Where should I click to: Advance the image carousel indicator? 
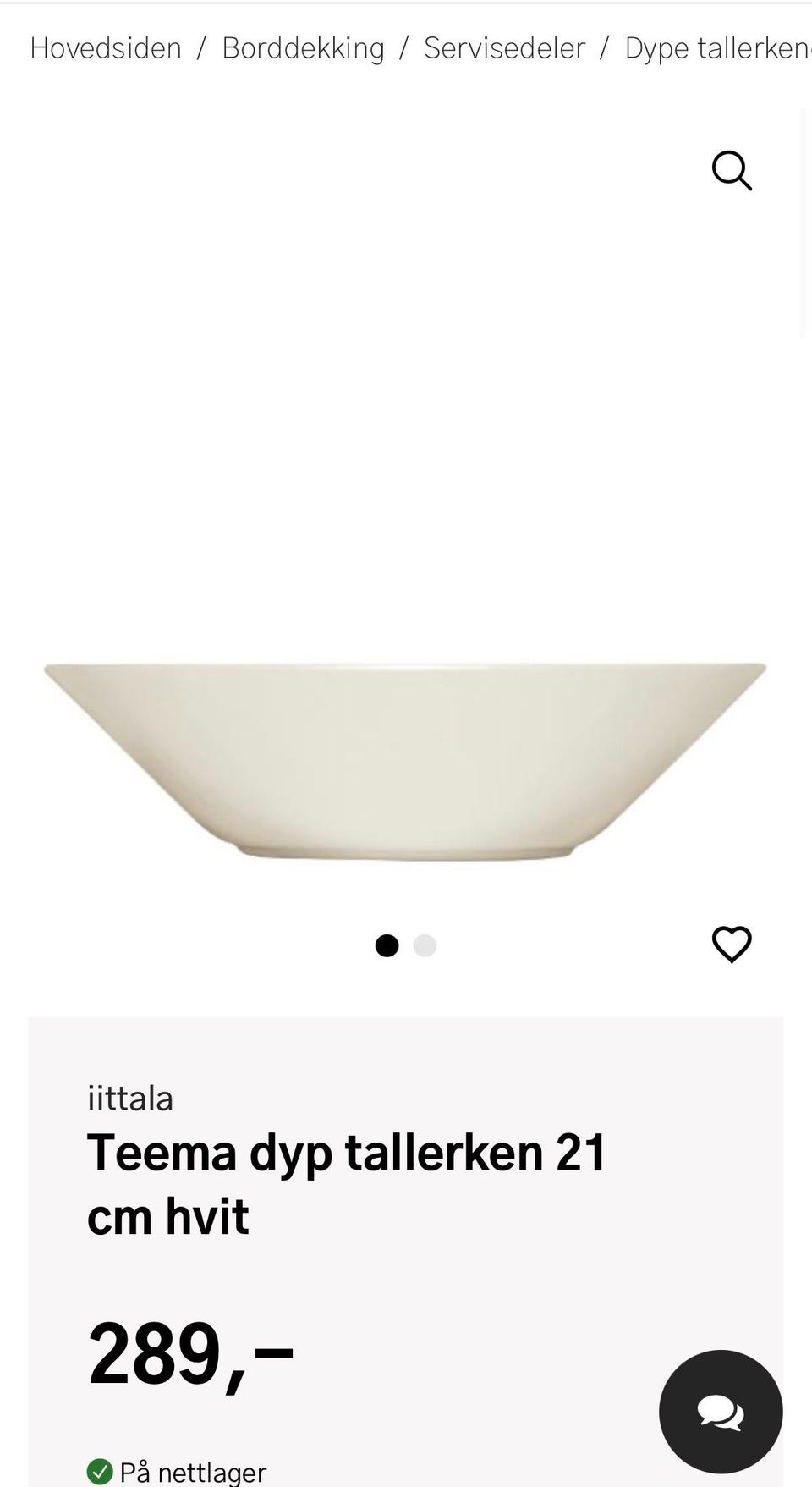[x=425, y=945]
